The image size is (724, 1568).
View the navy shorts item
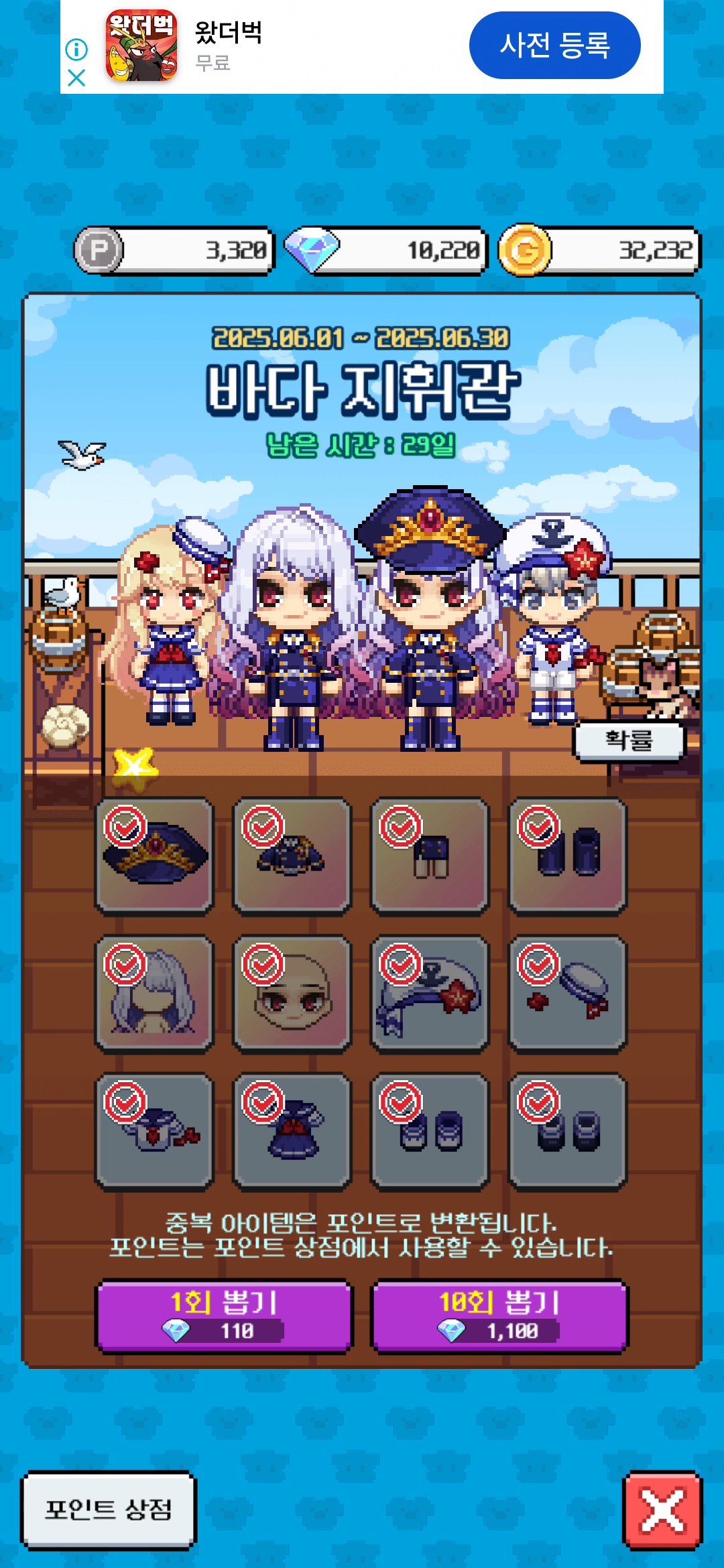(430, 856)
